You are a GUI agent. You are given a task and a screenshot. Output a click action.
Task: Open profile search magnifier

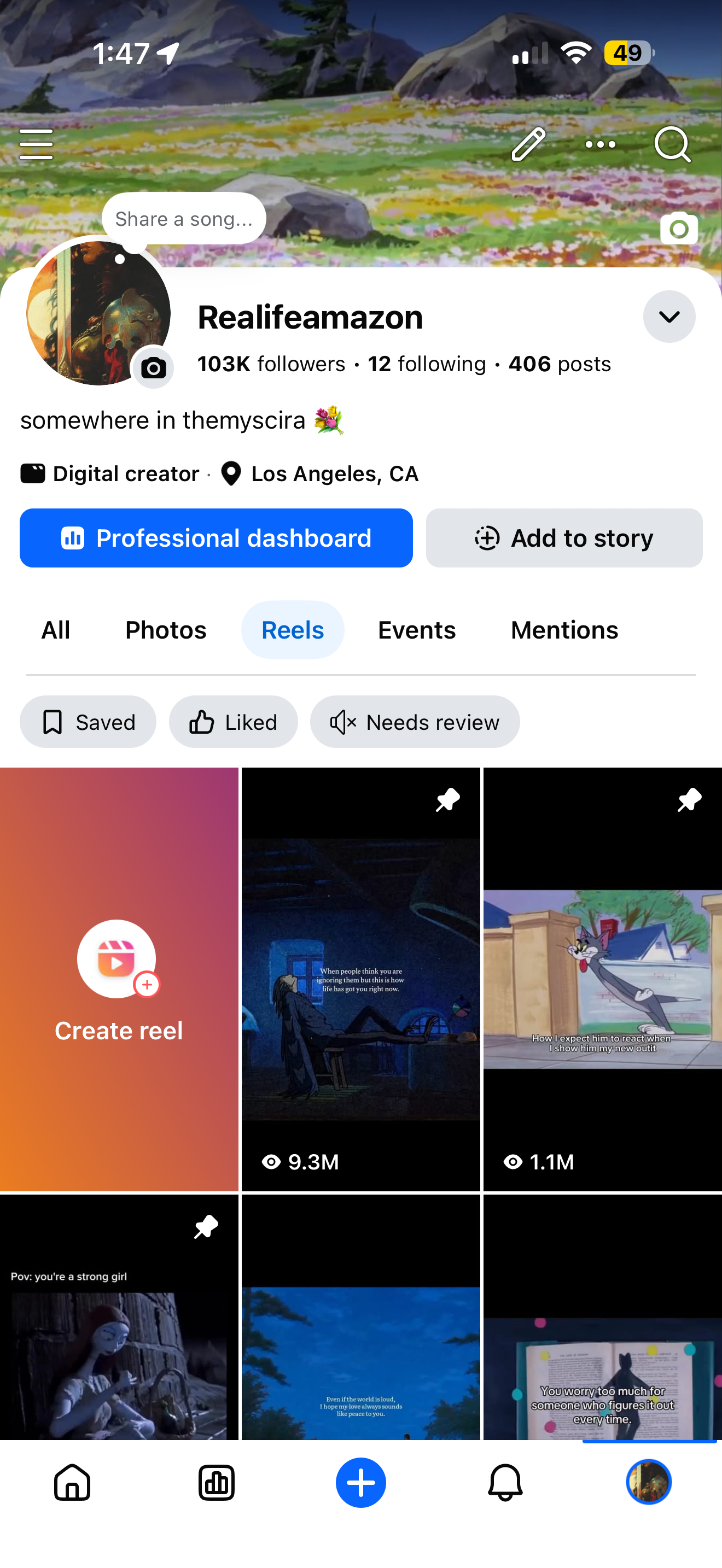point(672,144)
